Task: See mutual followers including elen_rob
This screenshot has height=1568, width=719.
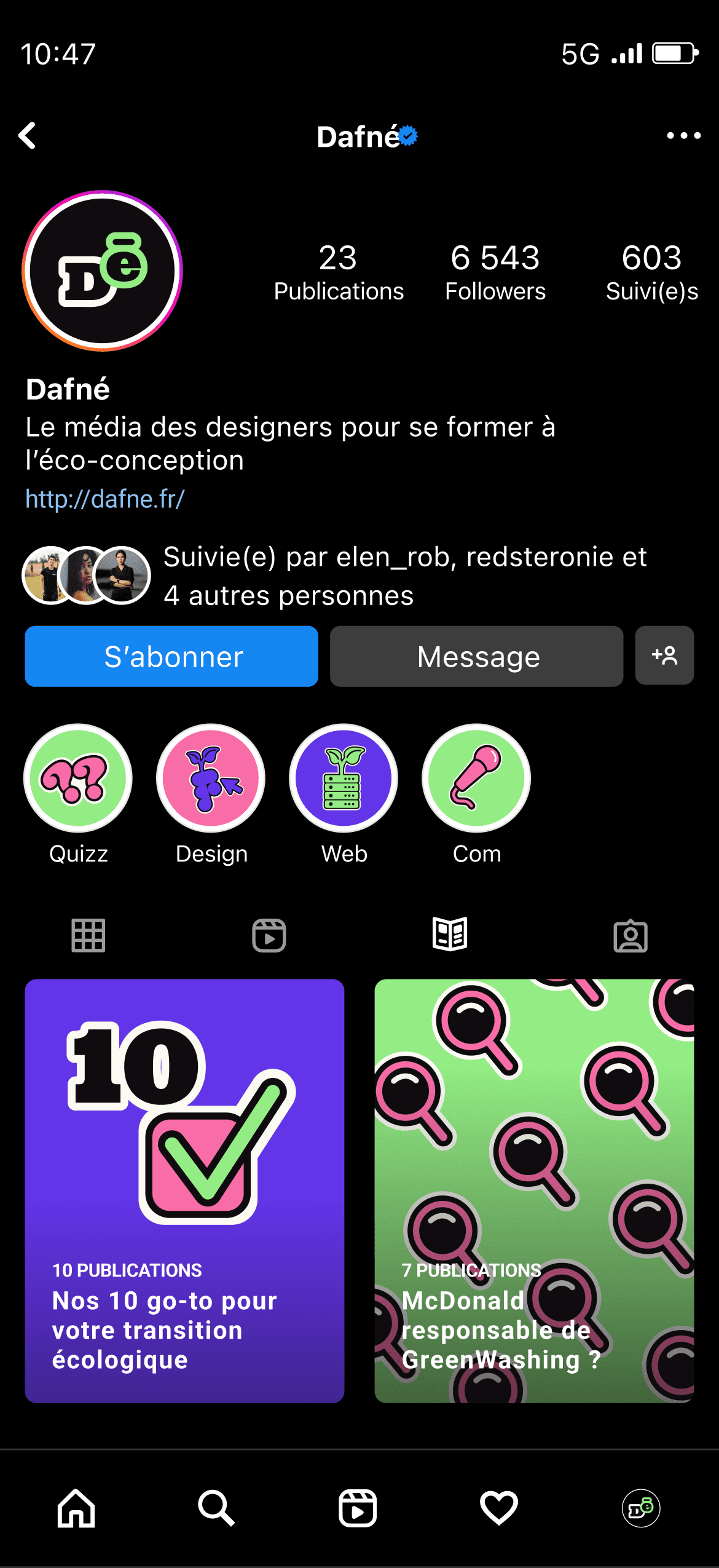Action: pos(404,576)
